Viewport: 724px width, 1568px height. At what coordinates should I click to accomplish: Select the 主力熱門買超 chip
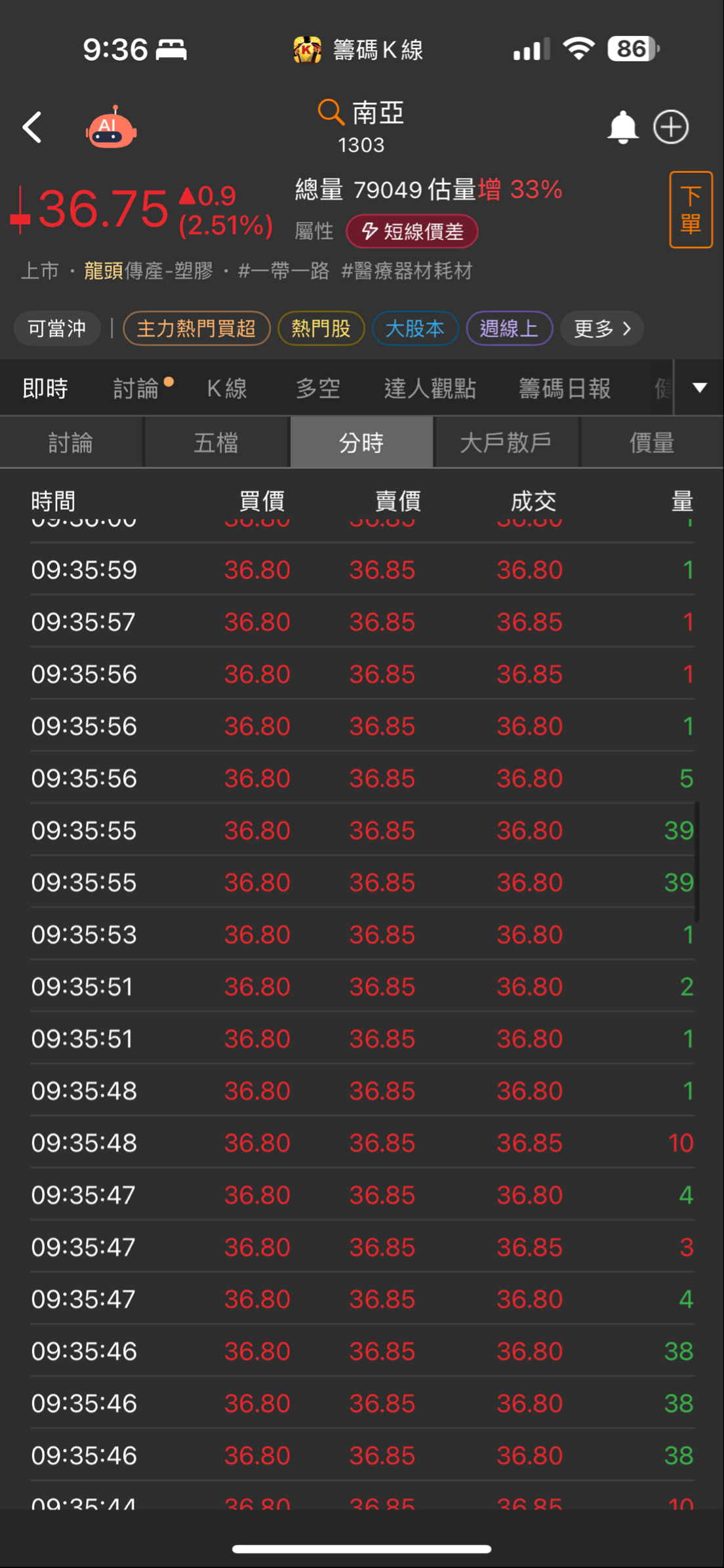point(196,328)
